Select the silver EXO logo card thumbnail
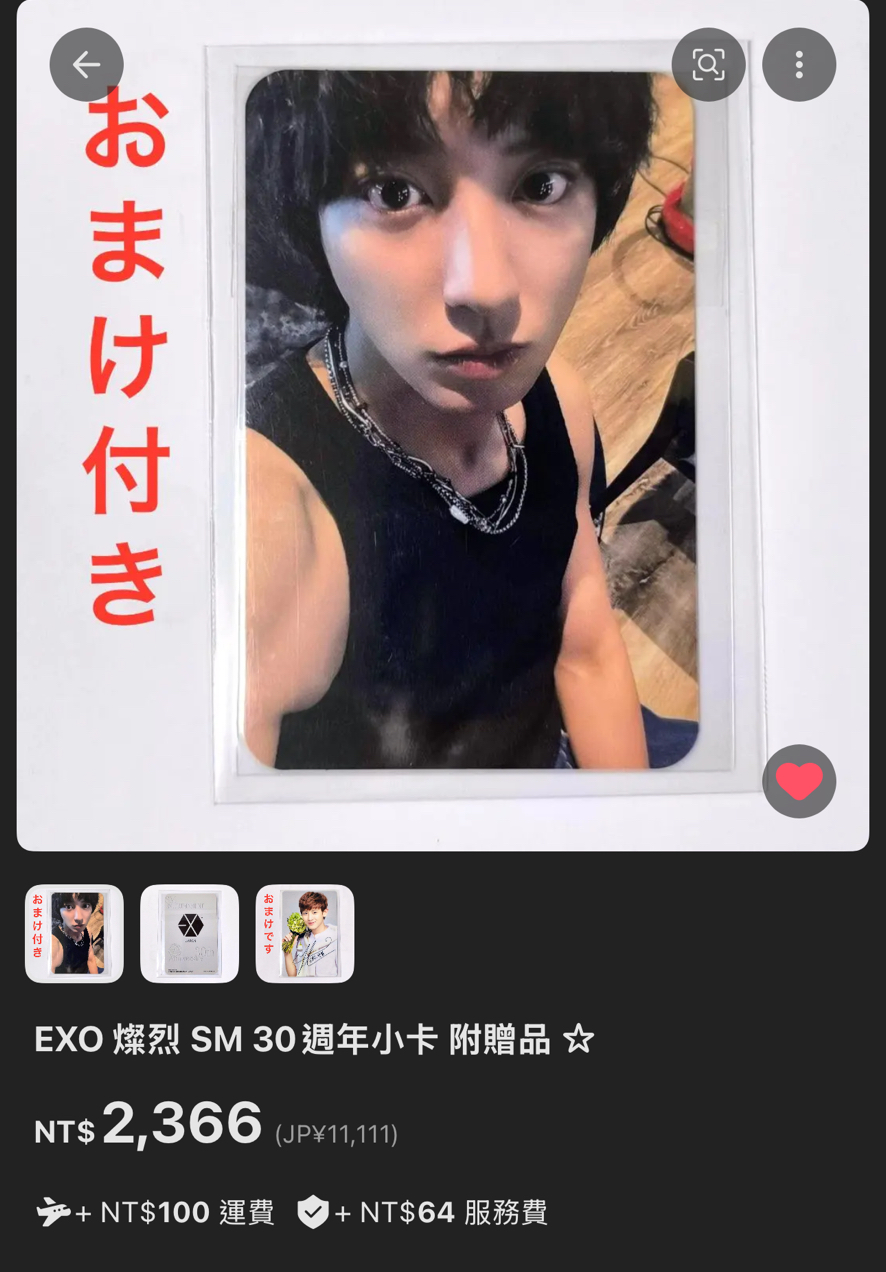886x1272 pixels. point(189,933)
